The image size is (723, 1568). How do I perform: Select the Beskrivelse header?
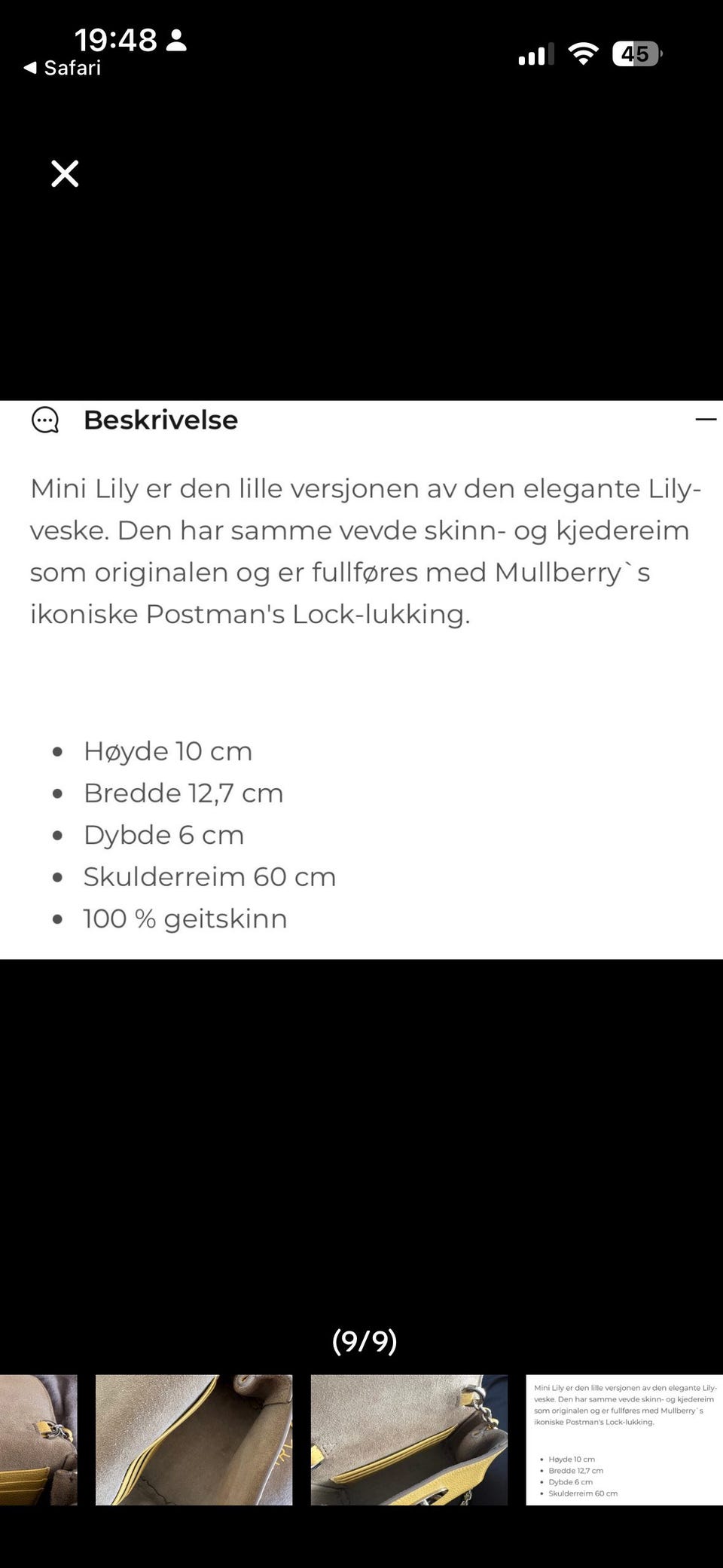(x=160, y=420)
